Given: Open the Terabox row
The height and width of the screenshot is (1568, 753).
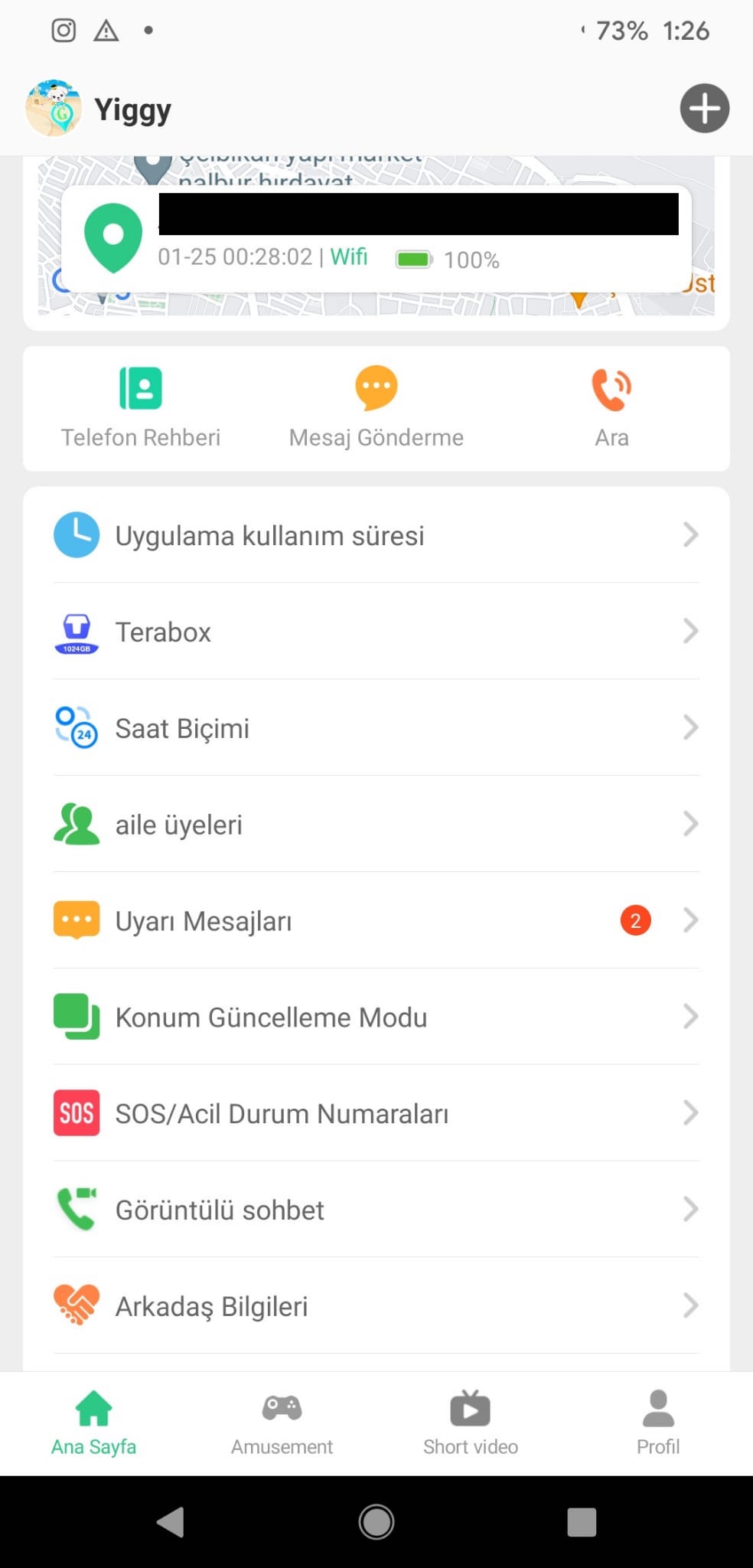Looking at the screenshot, I should click(x=375, y=632).
